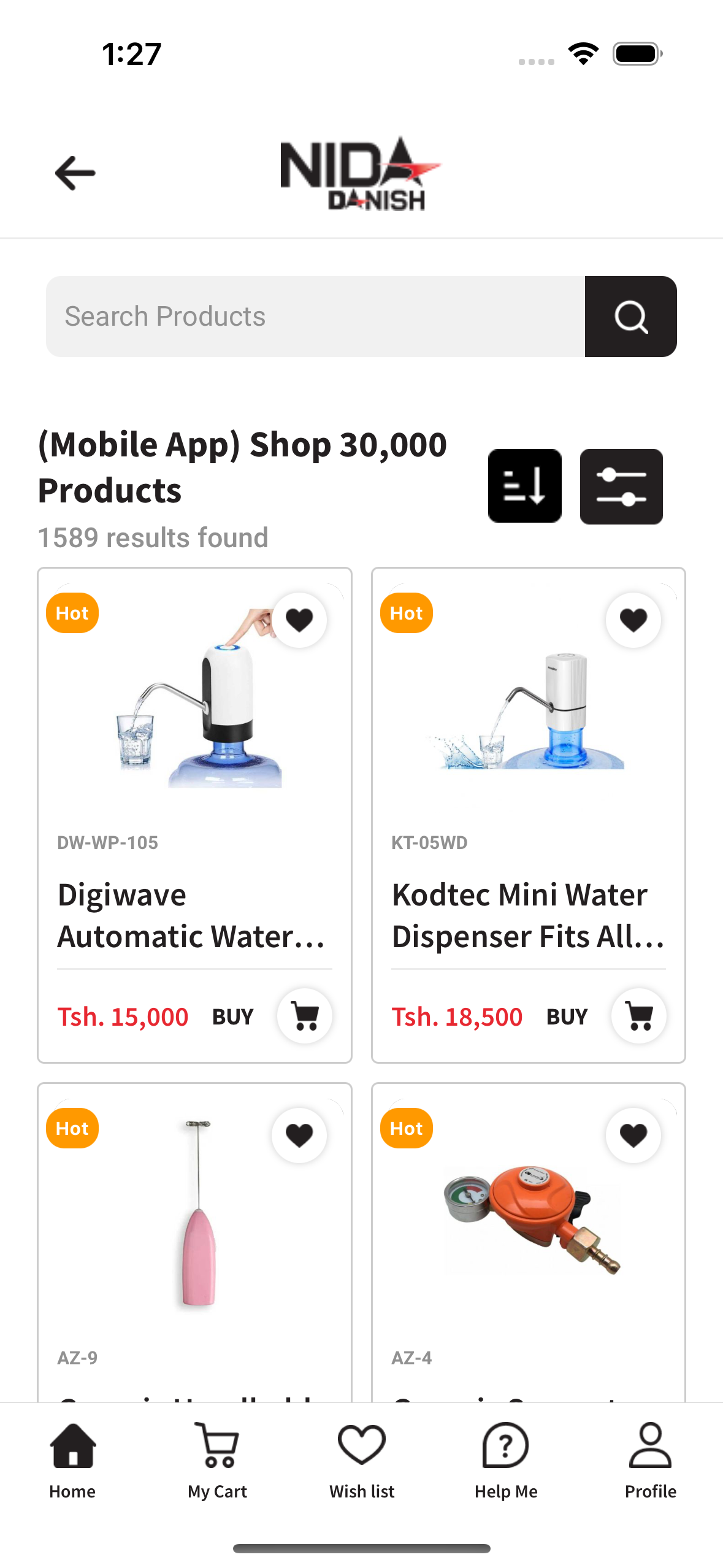Open the Help Me tab
Image resolution: width=723 pixels, height=1568 pixels.
click(x=506, y=1461)
